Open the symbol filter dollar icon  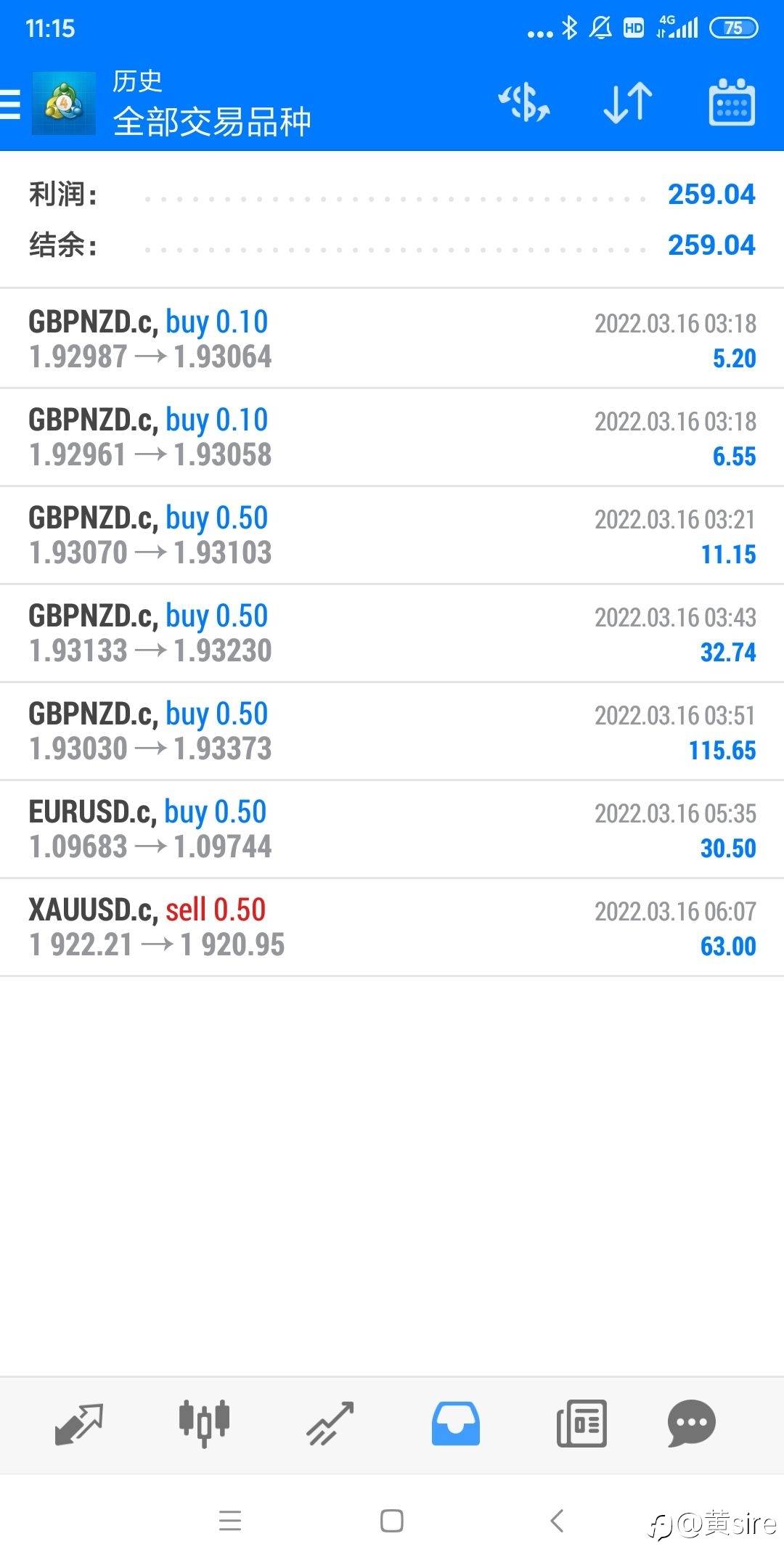(x=524, y=102)
